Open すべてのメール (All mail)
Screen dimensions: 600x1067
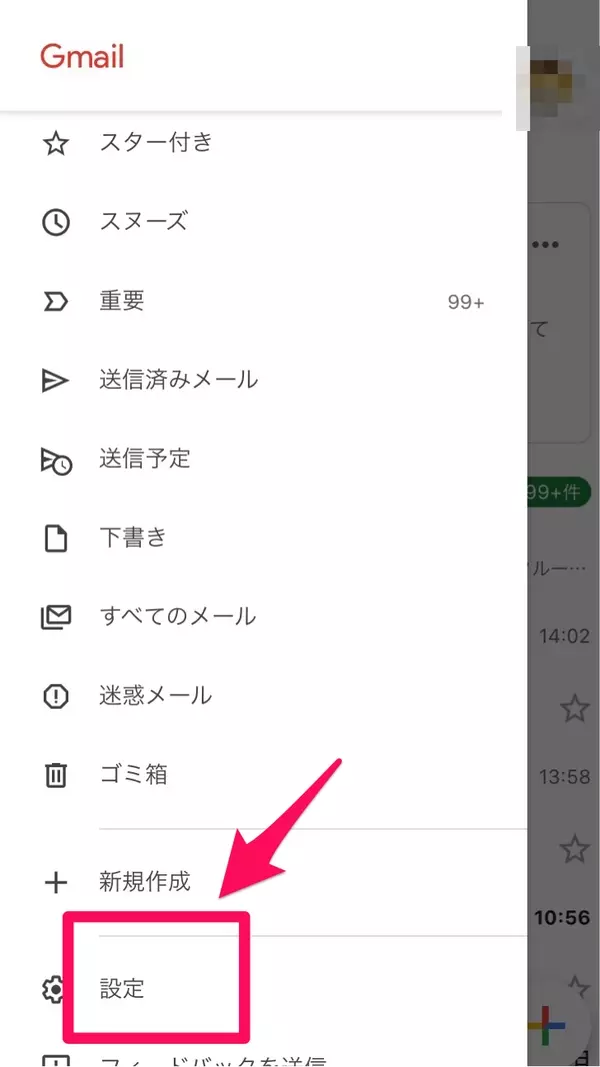pyautogui.click(x=177, y=617)
